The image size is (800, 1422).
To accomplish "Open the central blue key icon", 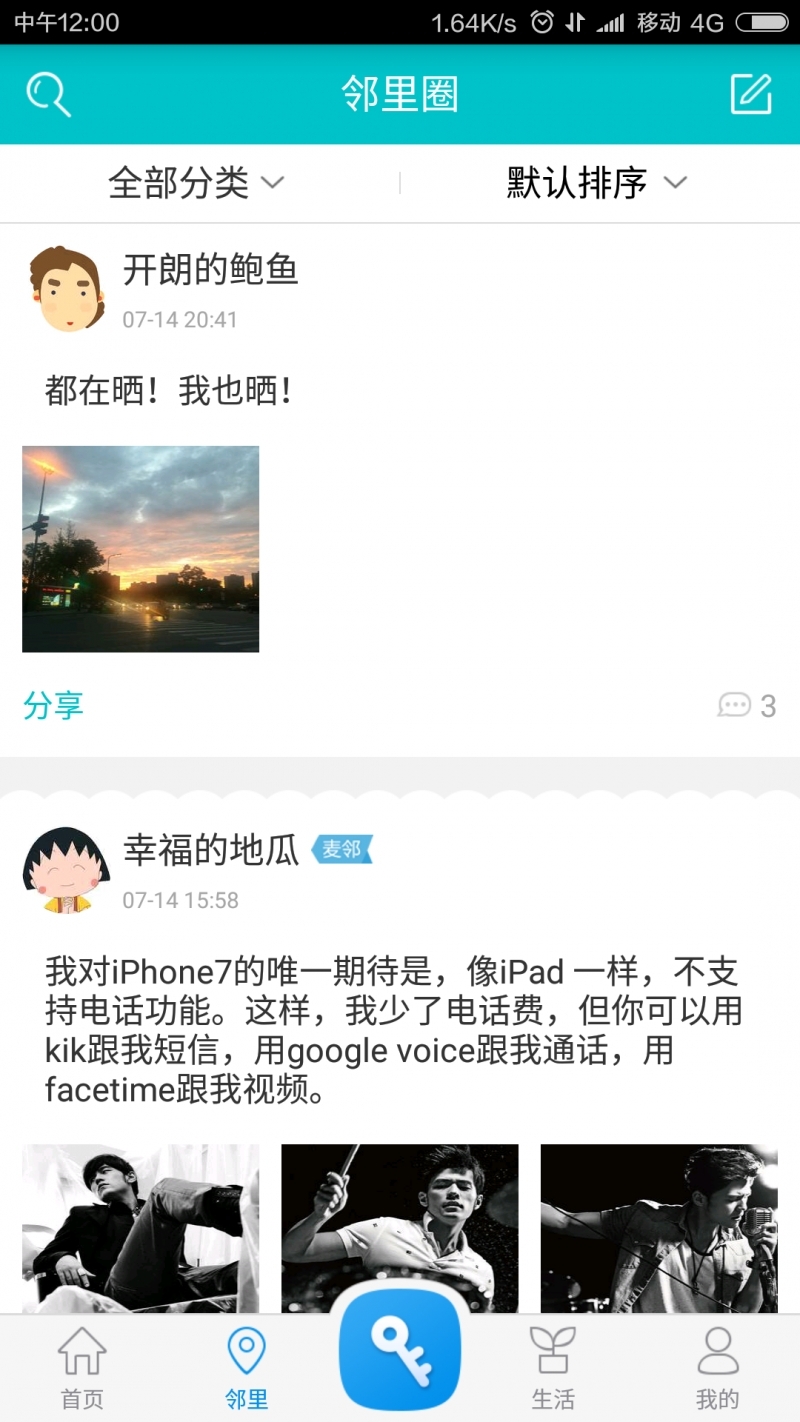I will pos(399,1352).
